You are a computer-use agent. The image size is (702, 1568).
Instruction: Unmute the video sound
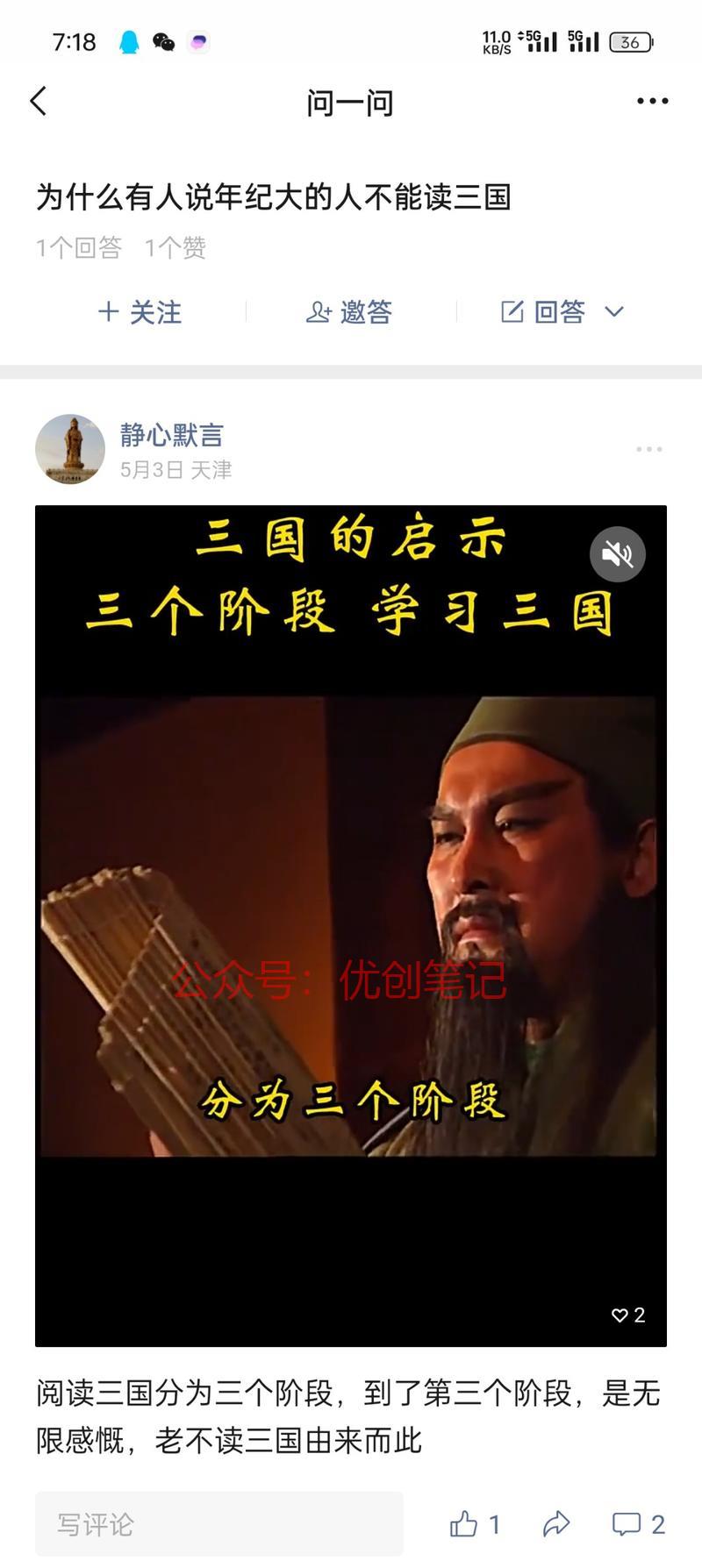click(x=618, y=554)
